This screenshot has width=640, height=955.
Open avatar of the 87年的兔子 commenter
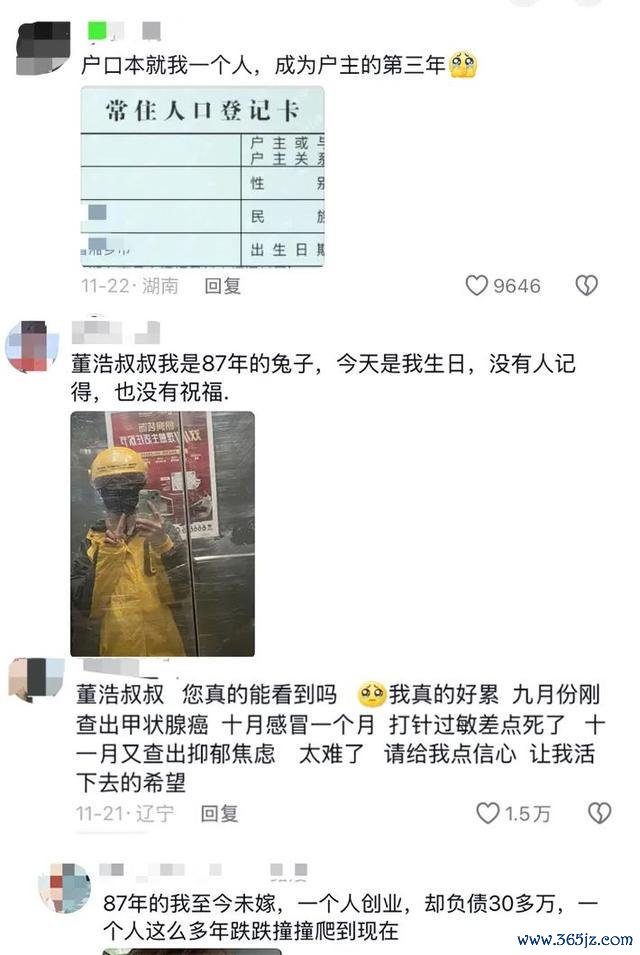tap(32, 347)
